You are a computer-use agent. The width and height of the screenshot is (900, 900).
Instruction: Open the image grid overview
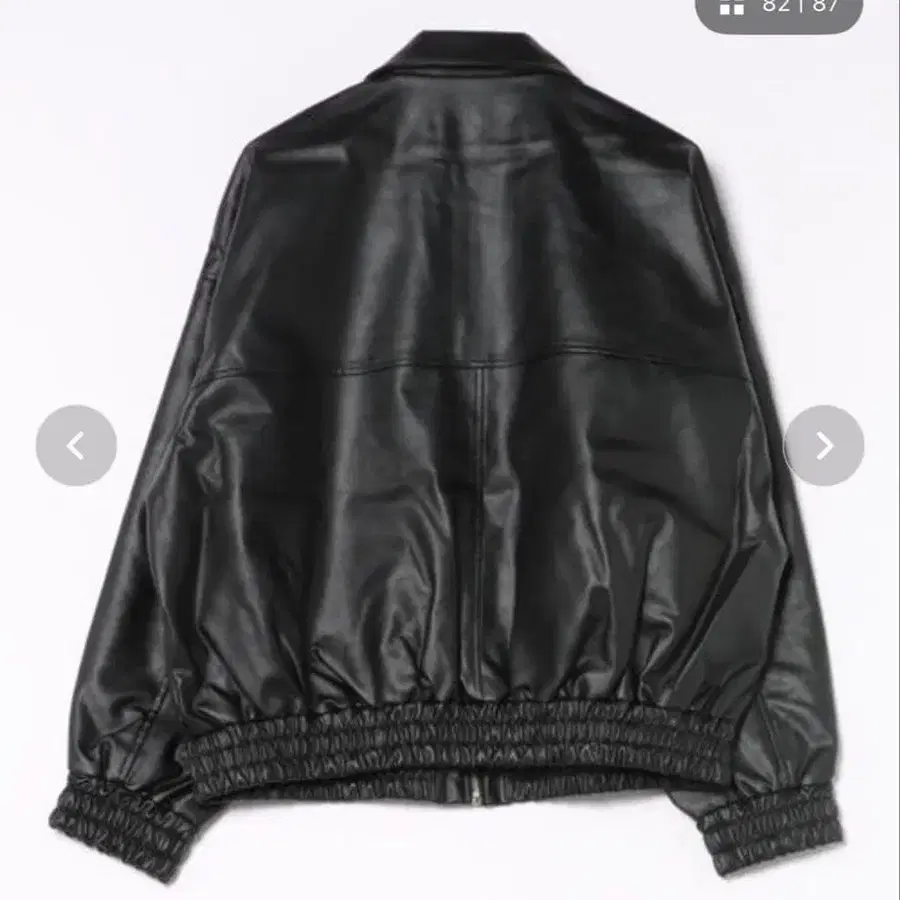(x=733, y=6)
